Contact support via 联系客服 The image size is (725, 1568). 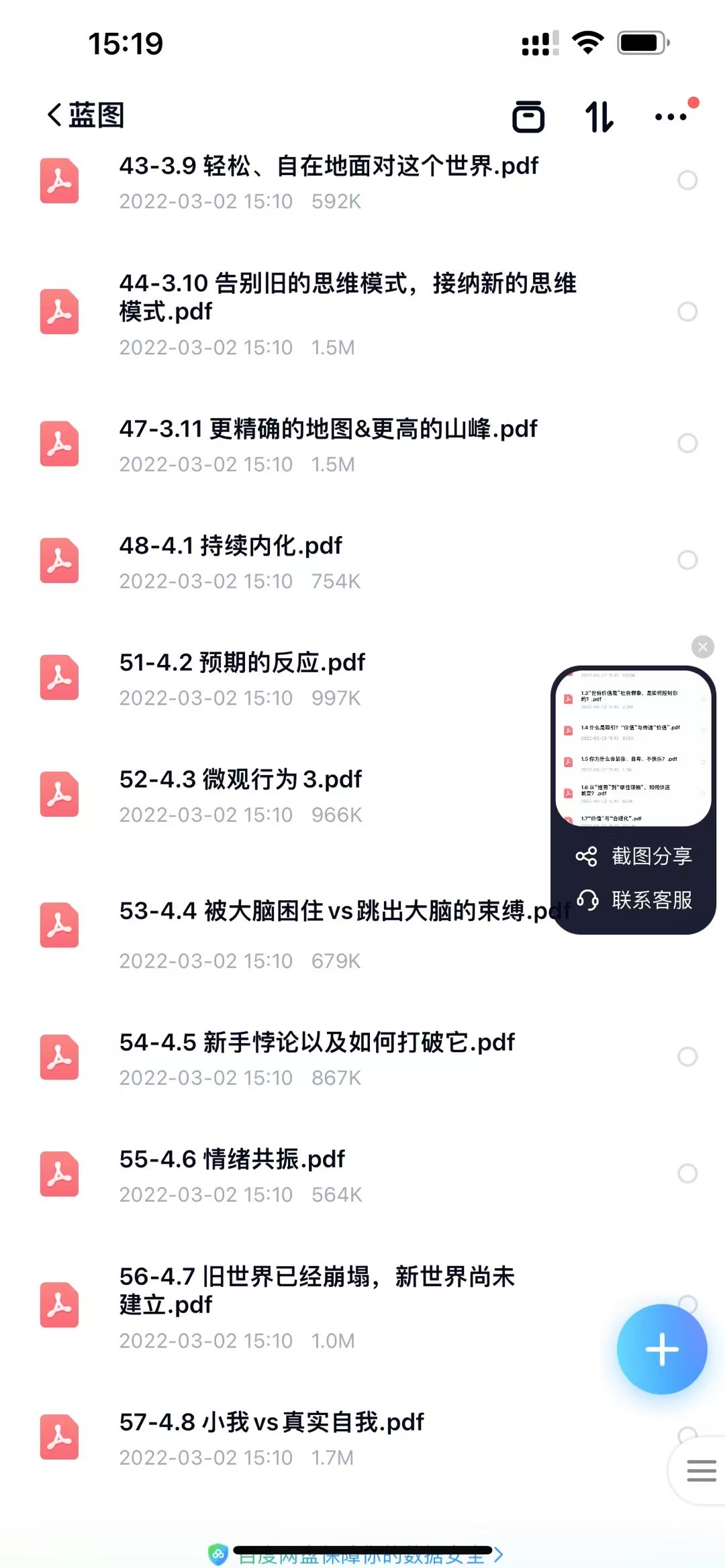tap(634, 900)
